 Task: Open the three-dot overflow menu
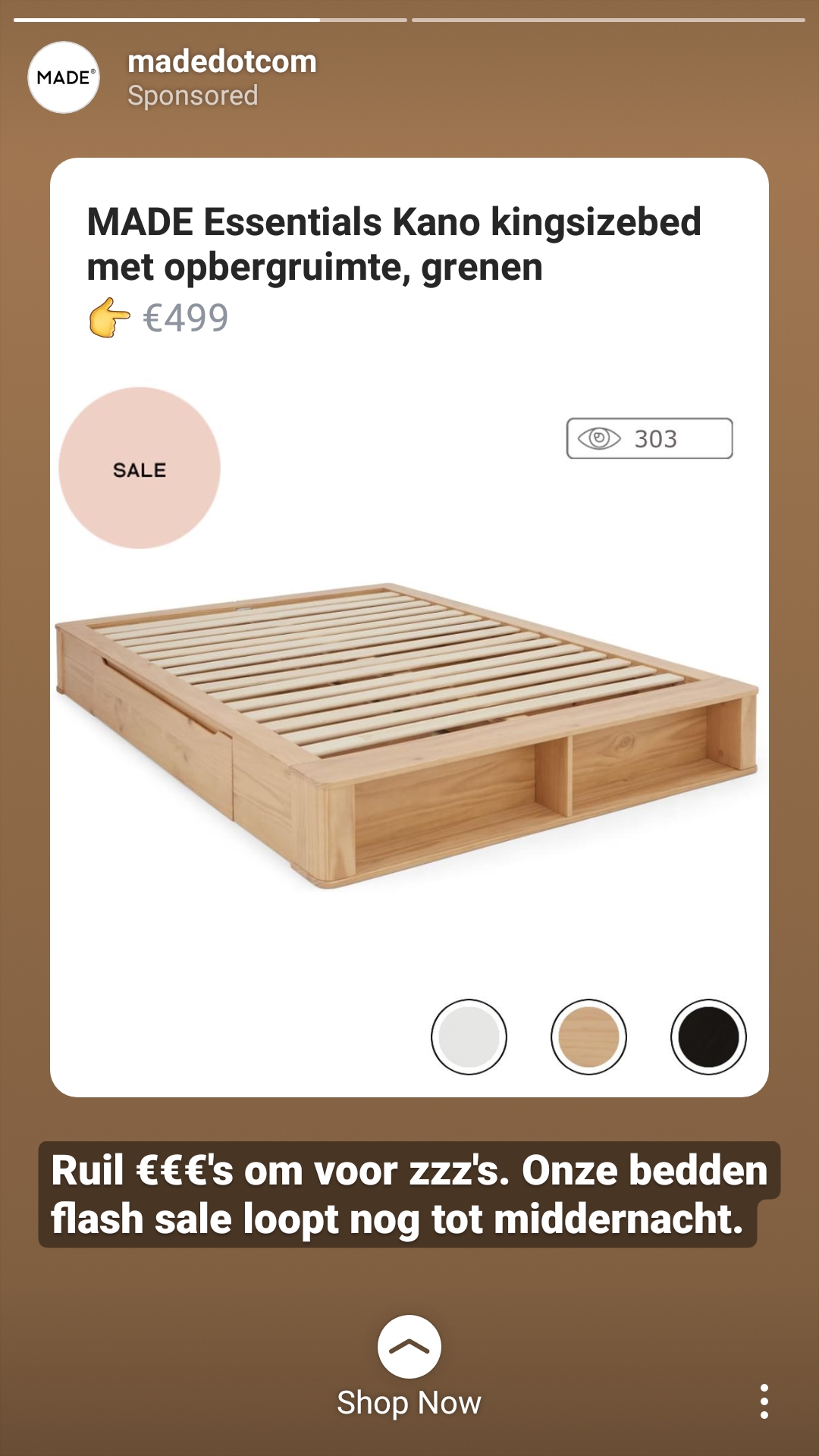[x=764, y=1401]
